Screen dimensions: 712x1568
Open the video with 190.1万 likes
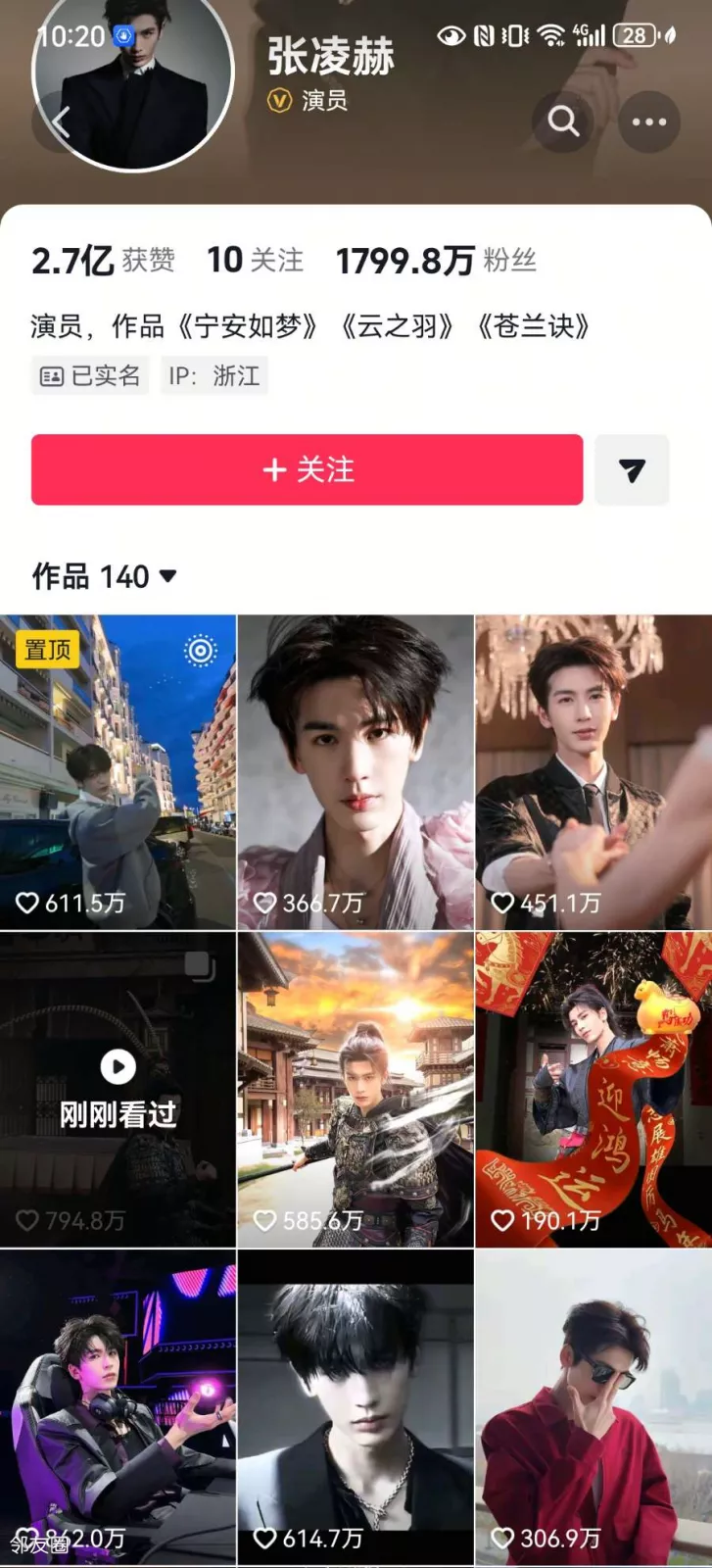[593, 1088]
